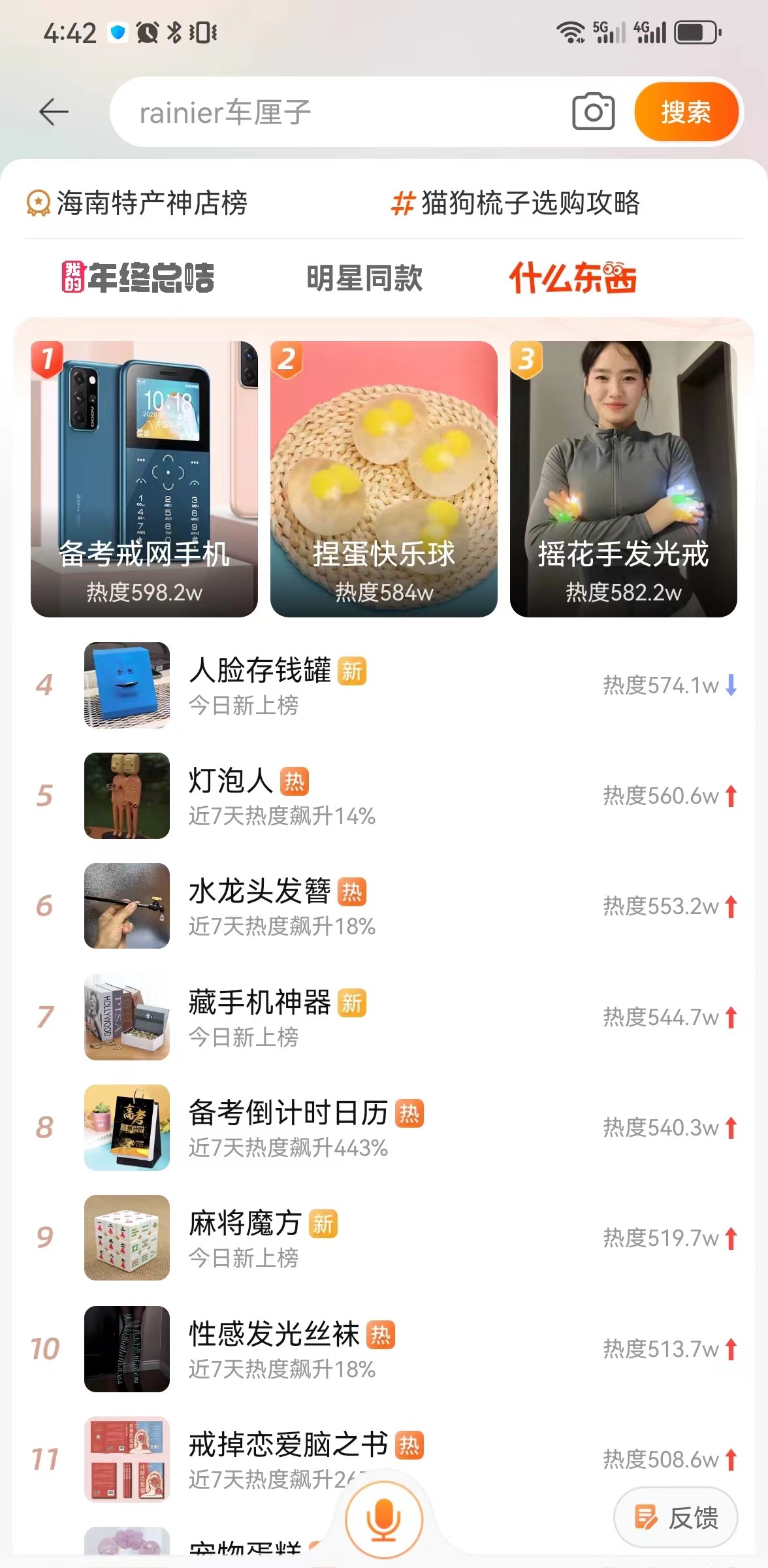This screenshot has width=768, height=1568.
Task: View the 摇花手发光戒 card
Action: [624, 479]
